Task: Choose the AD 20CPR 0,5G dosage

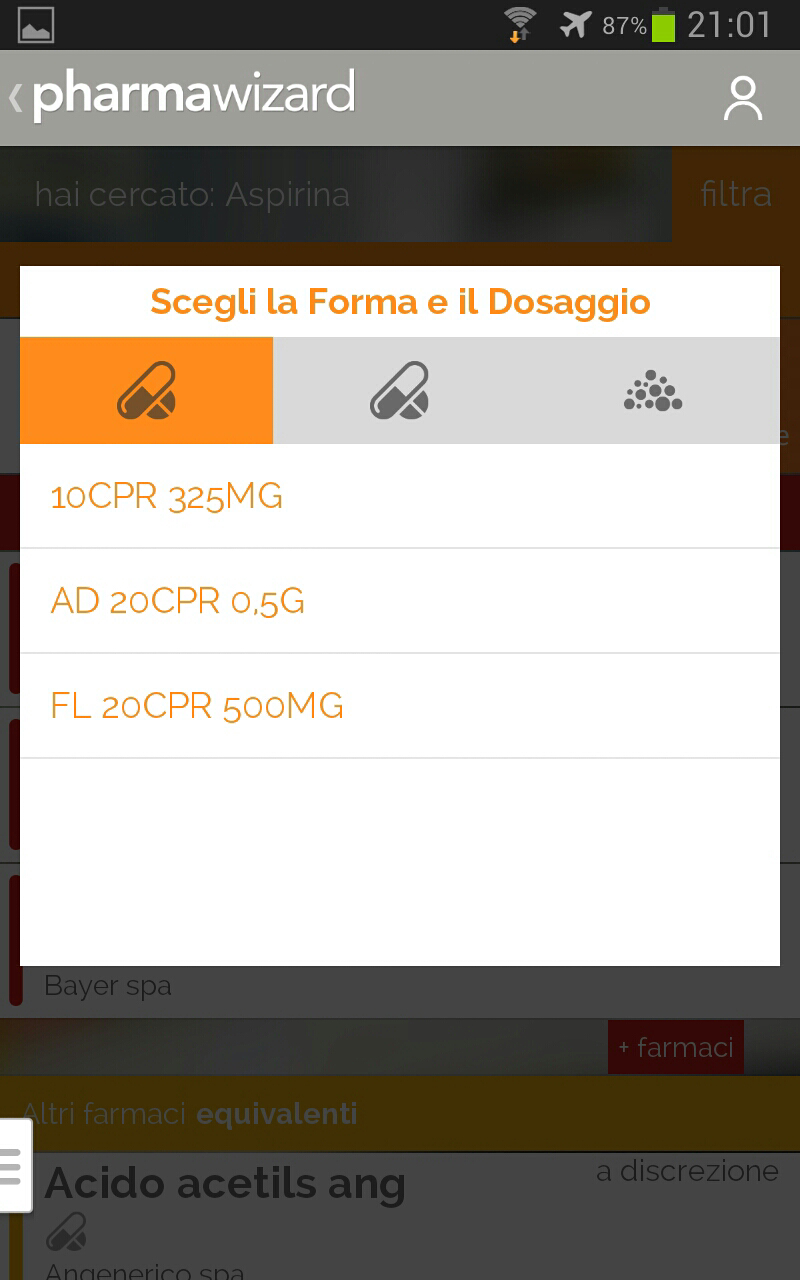Action: click(x=400, y=601)
